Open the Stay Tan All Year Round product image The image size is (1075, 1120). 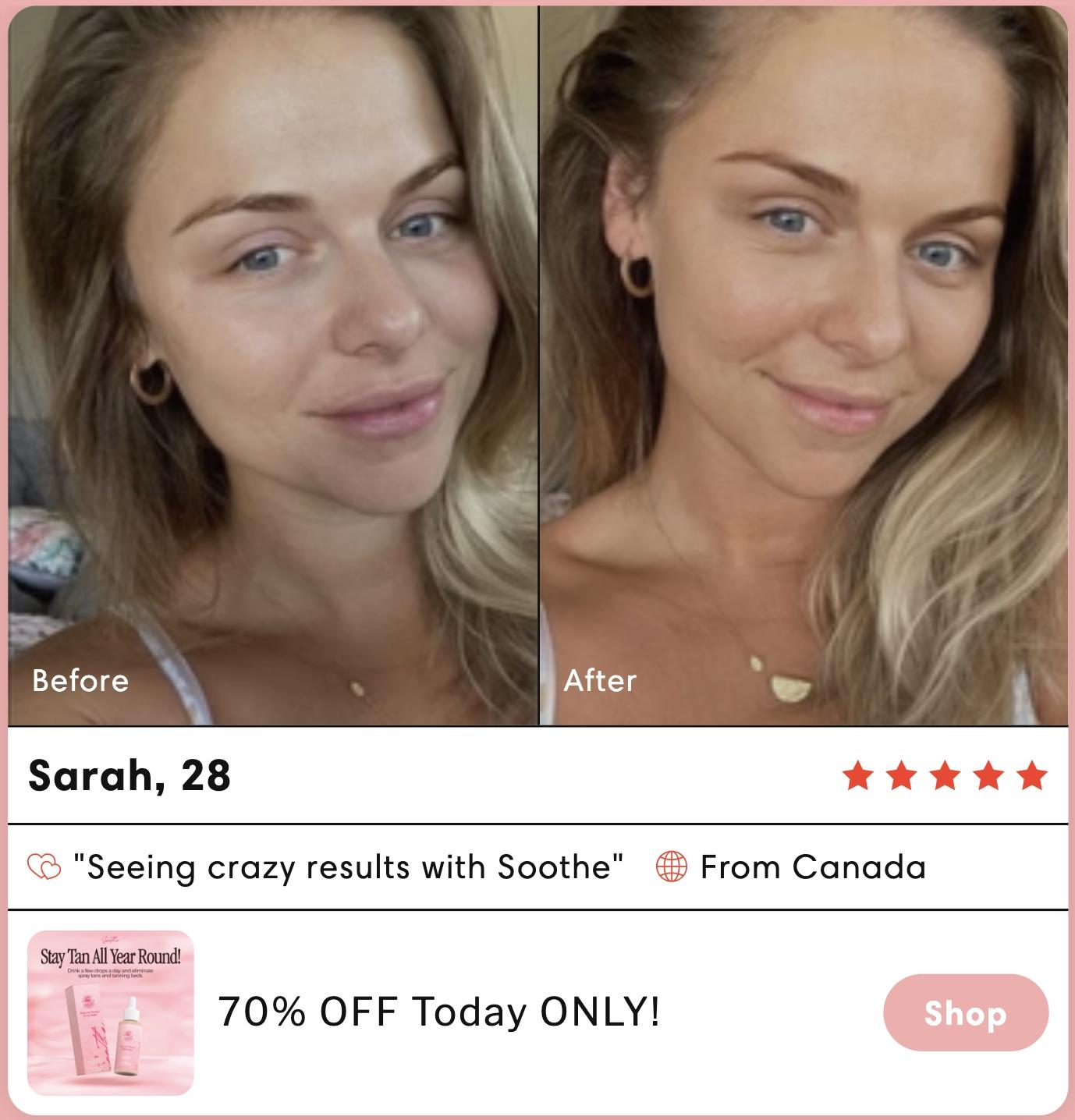tap(111, 1012)
